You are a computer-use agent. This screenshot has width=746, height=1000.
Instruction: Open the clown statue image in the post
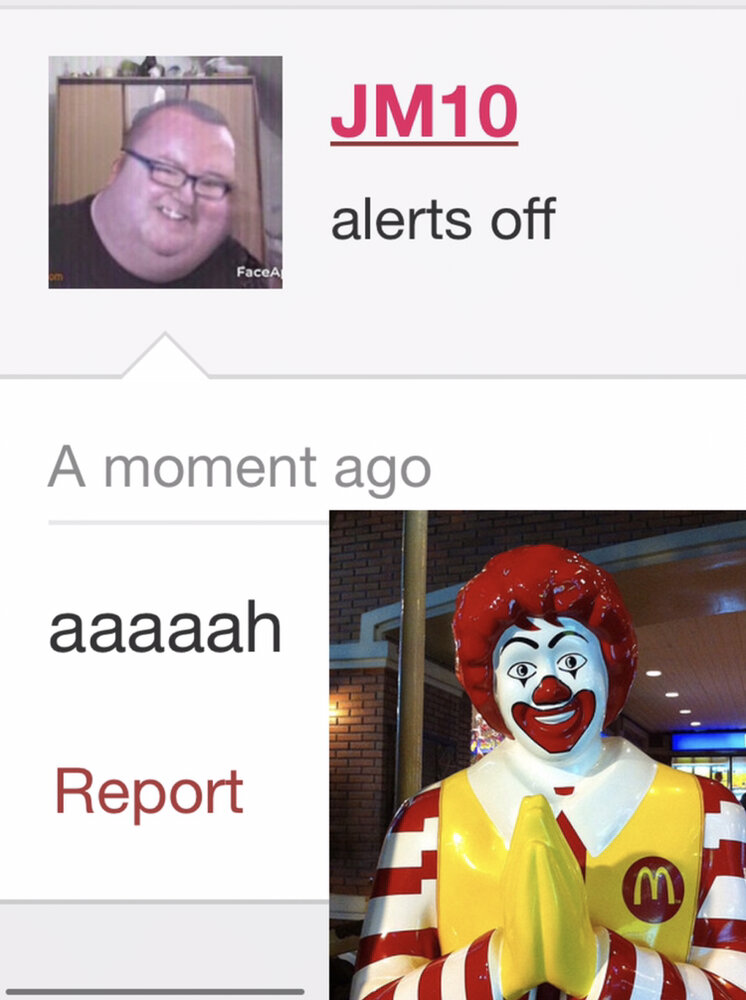537,755
